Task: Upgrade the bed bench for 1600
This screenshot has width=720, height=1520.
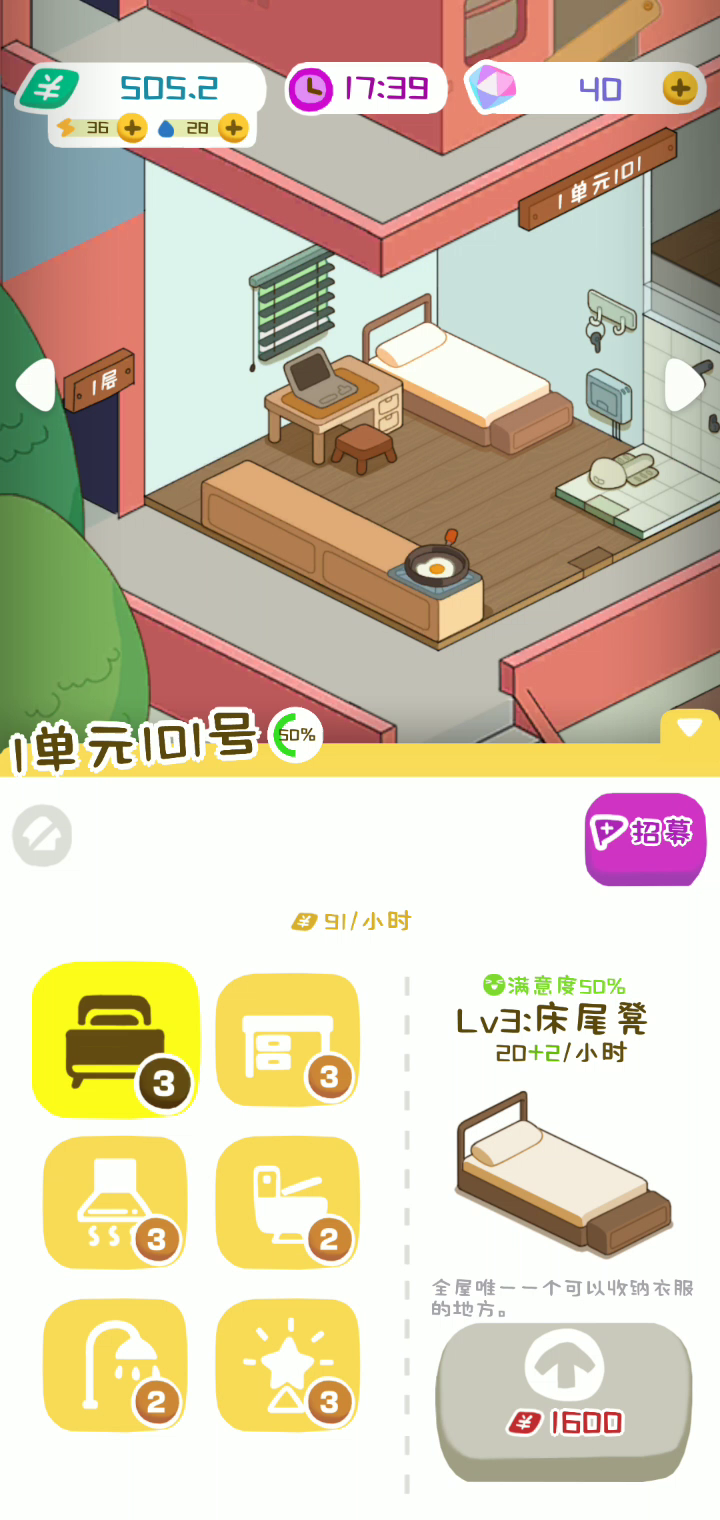Action: [x=564, y=1402]
